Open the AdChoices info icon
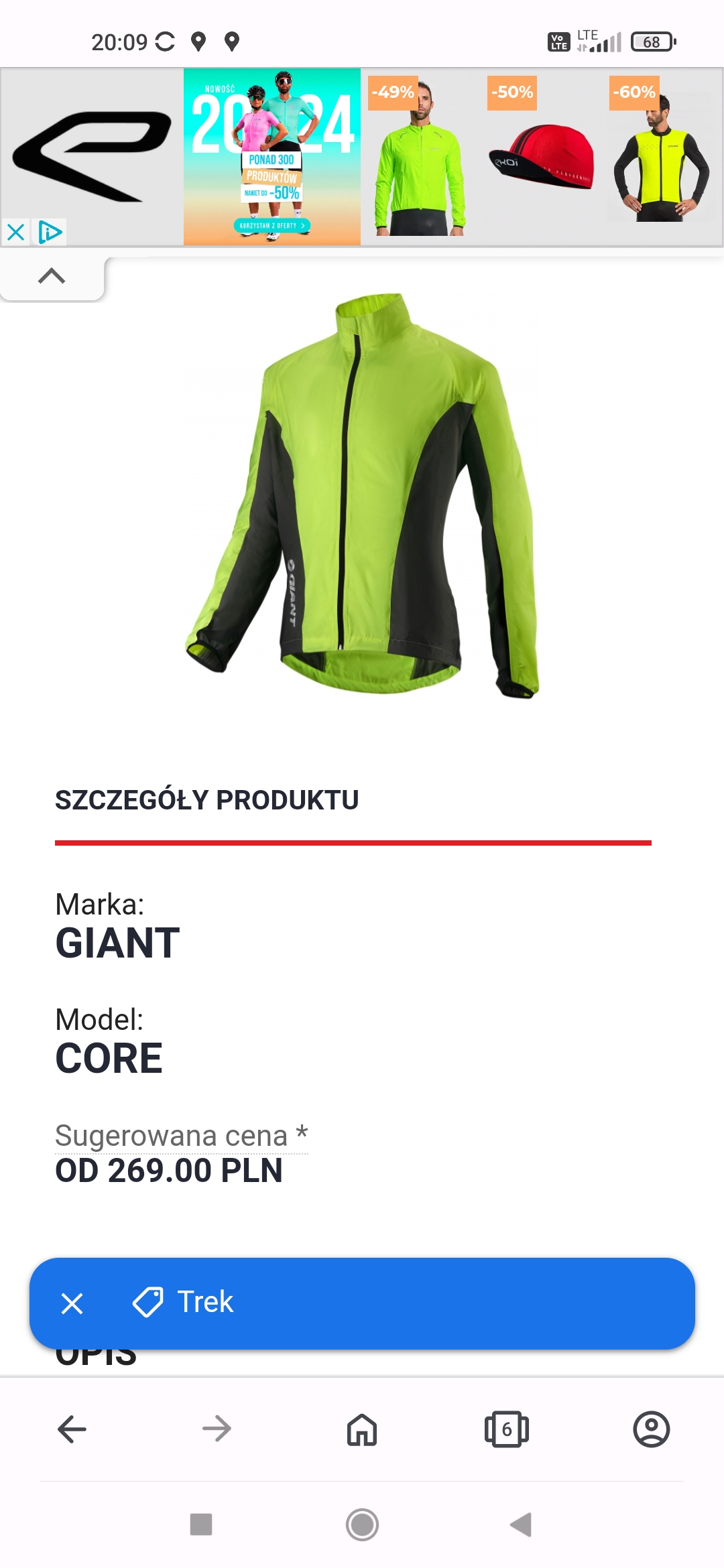The width and height of the screenshot is (724, 1568). point(50,233)
